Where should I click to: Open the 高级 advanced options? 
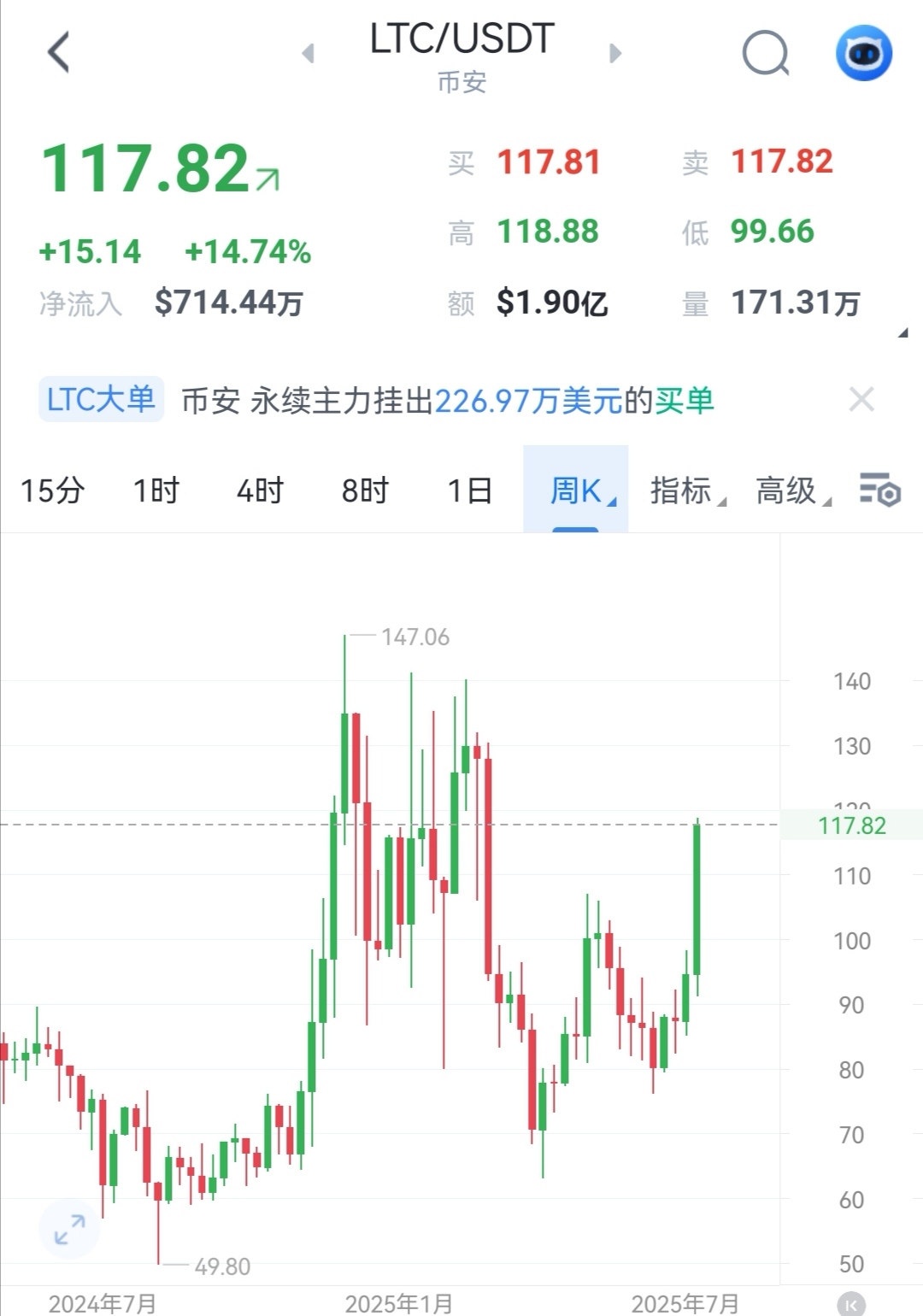[x=791, y=491]
